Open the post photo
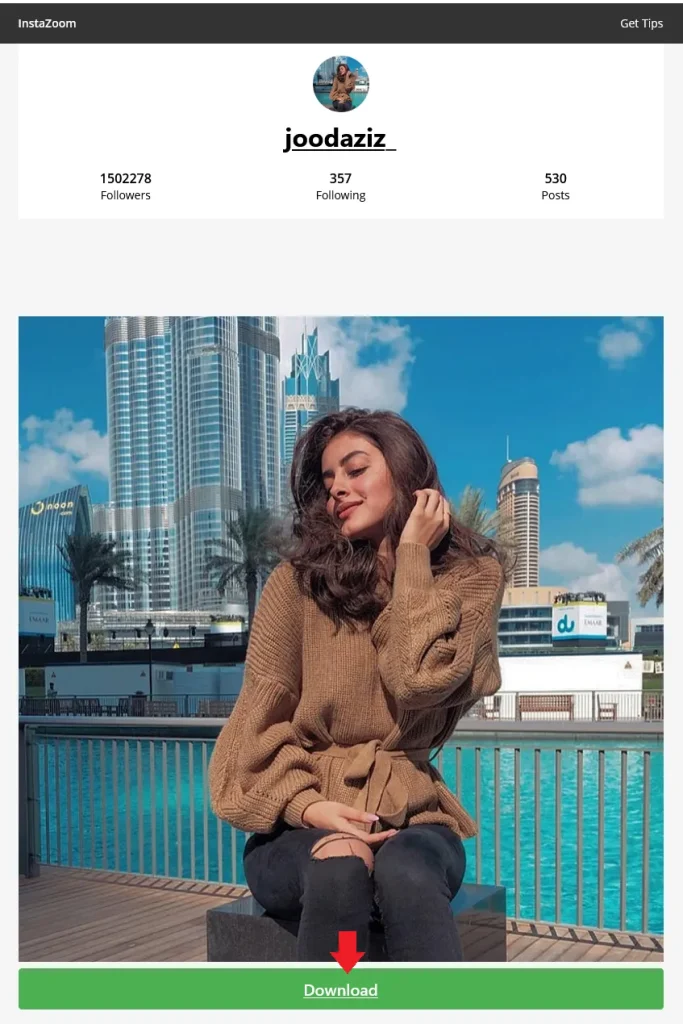The width and height of the screenshot is (683, 1024). pyautogui.click(x=340, y=638)
